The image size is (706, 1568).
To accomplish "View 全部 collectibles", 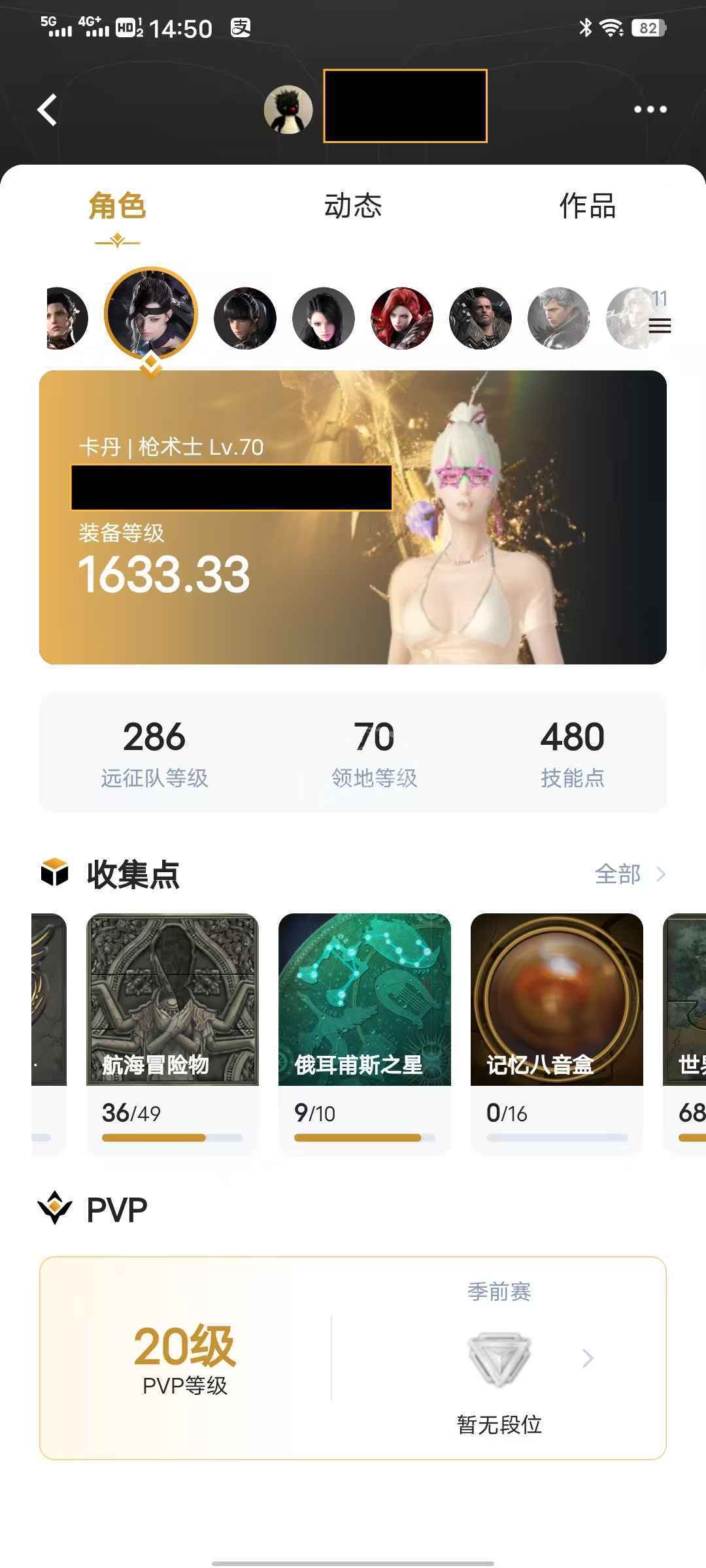I will click(629, 874).
